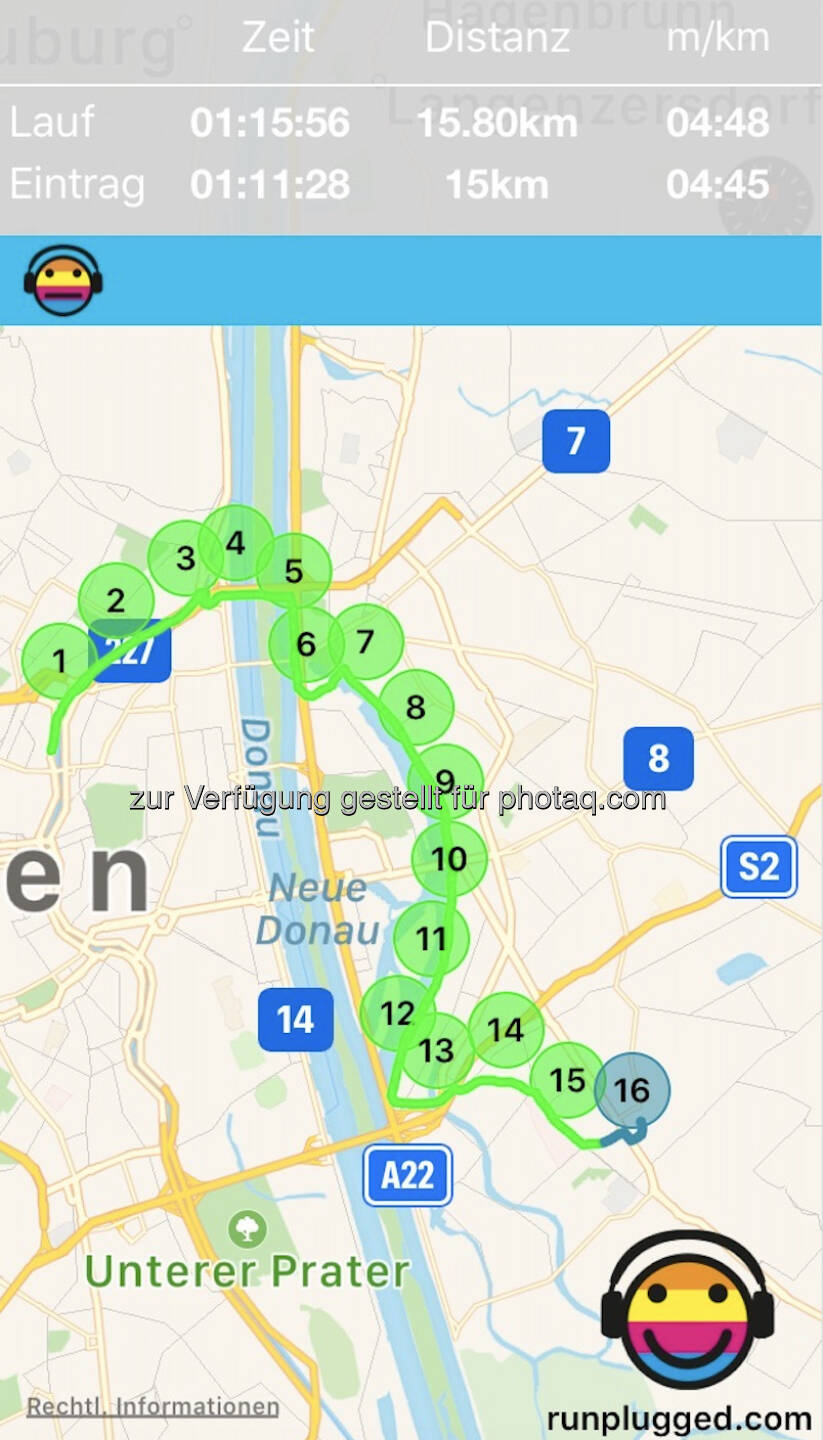Select the kilometer 10 marker on the route
Viewport: 823px width, 1440px height.
449,858
